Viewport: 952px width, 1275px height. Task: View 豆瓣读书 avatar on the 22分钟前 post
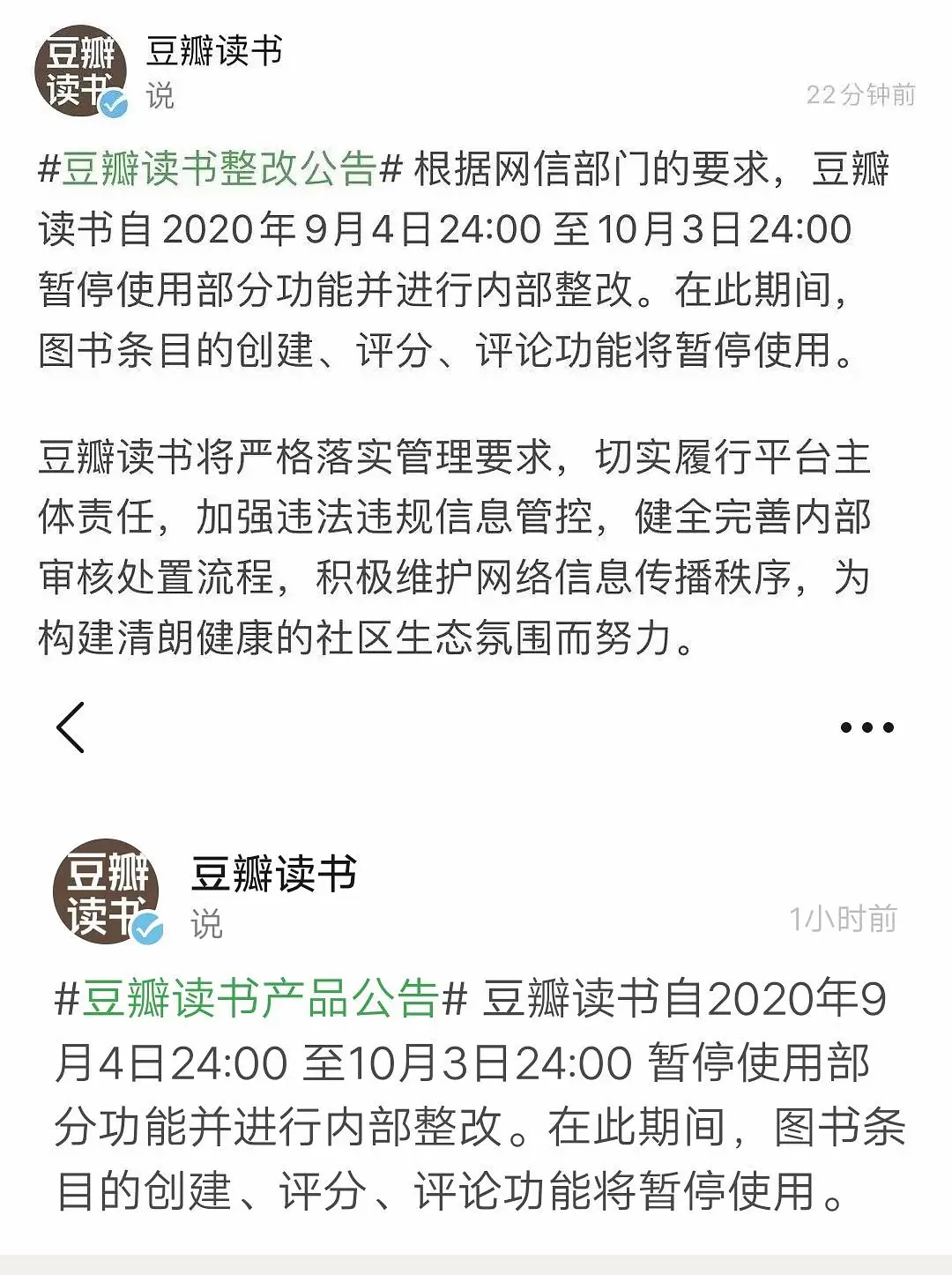tap(80, 71)
